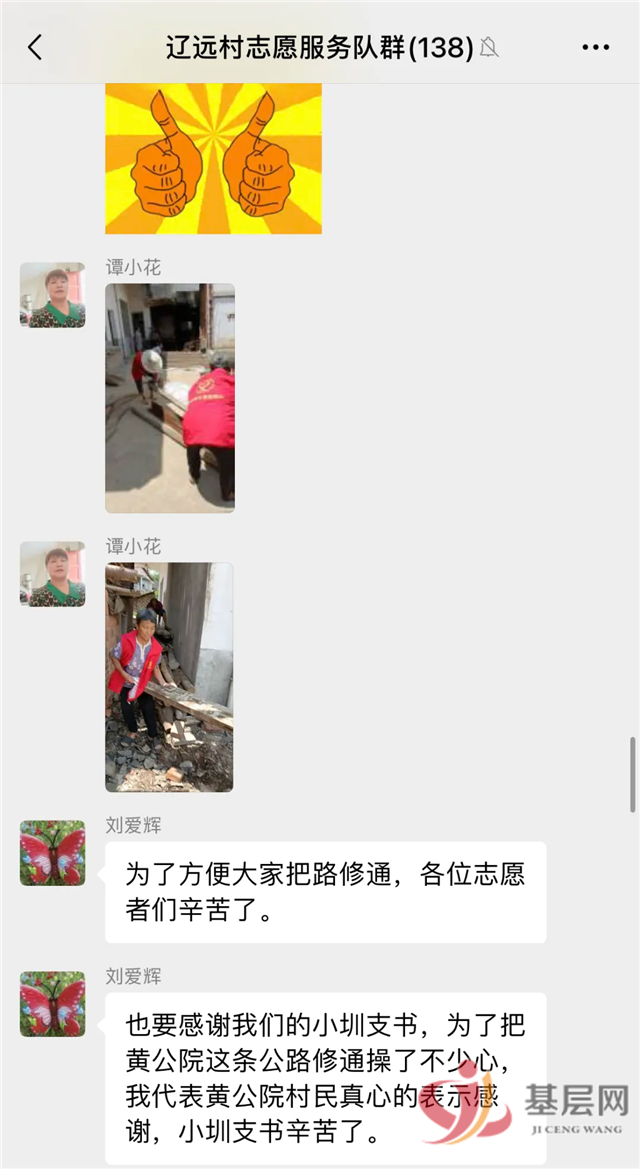Go back from the group chat
Screen dimensions: 640x1169
(x=36, y=47)
